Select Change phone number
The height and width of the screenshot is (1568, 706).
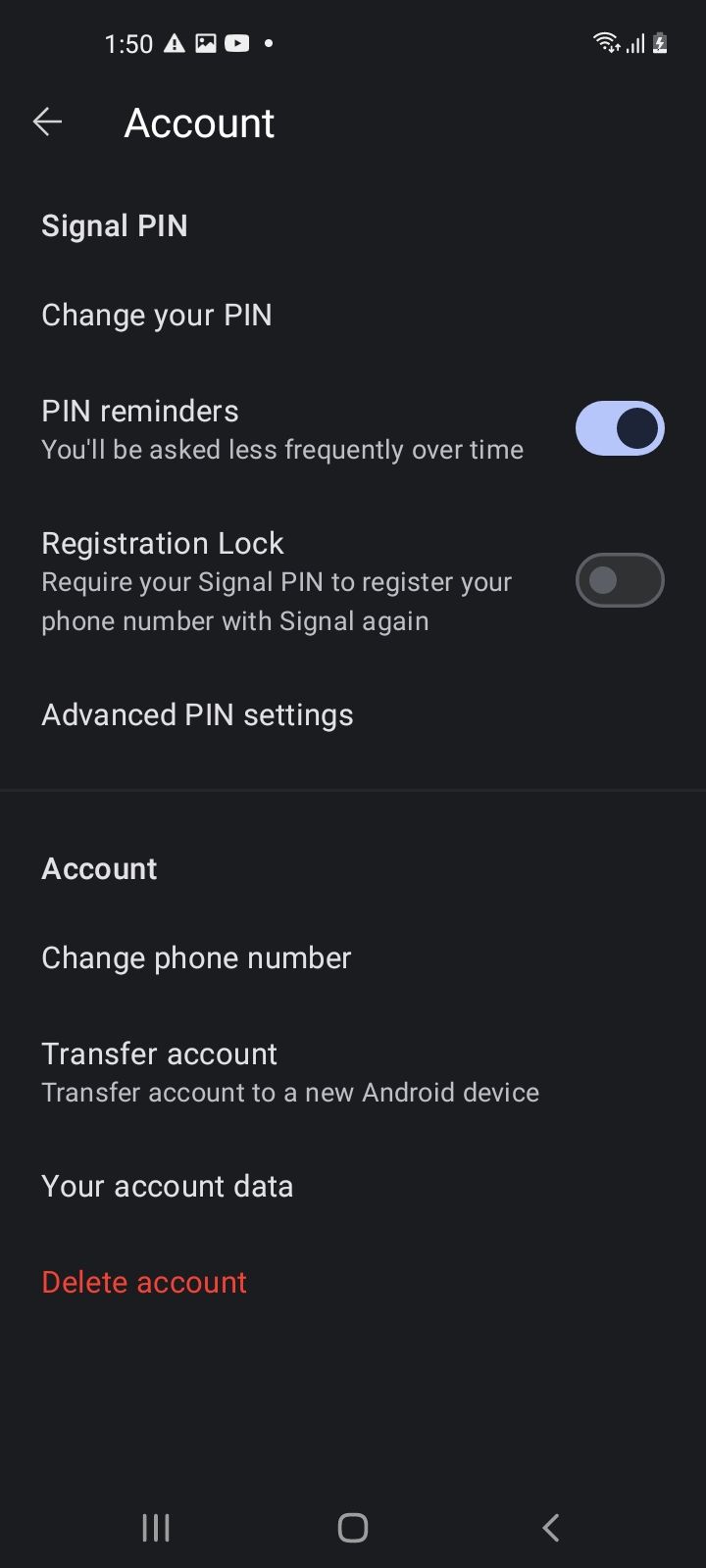[196, 957]
